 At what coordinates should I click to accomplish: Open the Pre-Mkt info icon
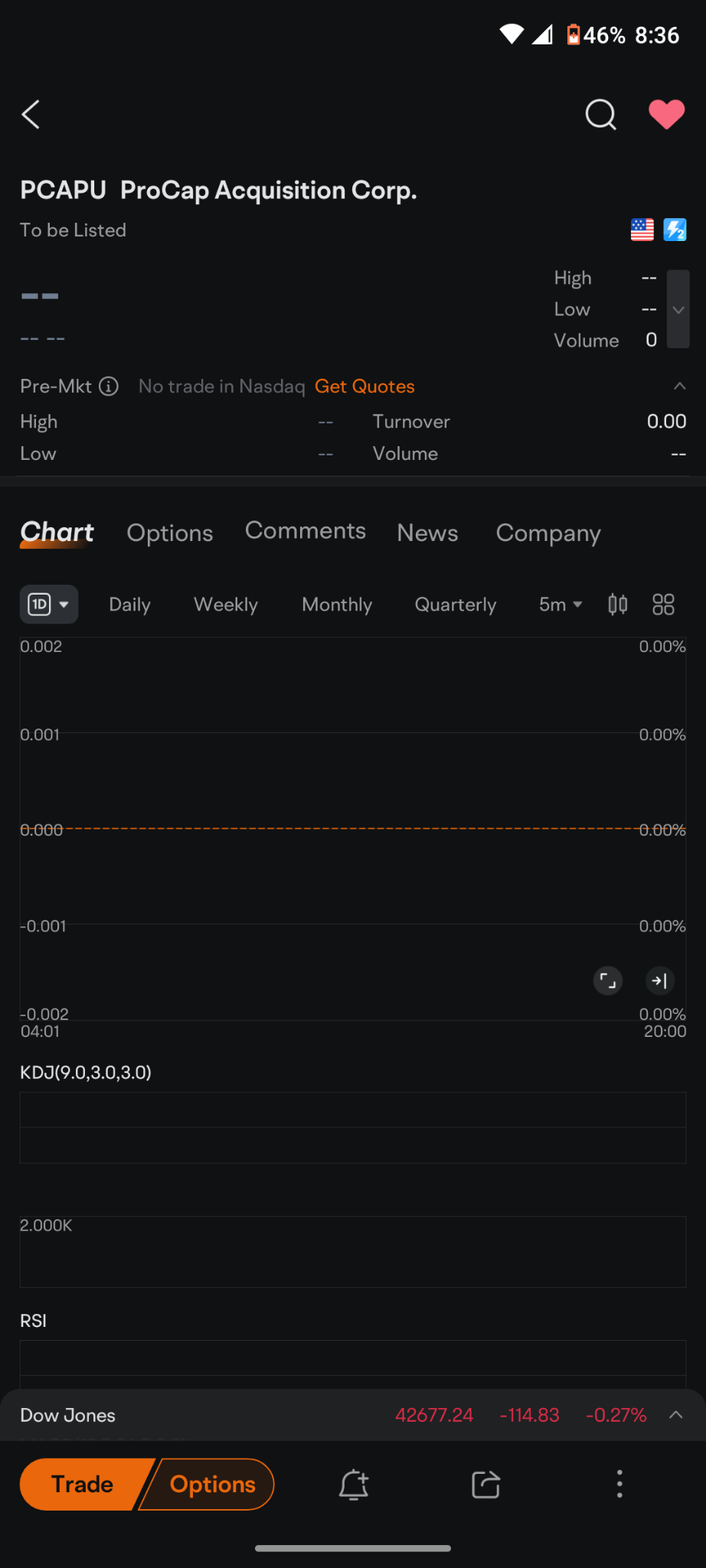109,386
